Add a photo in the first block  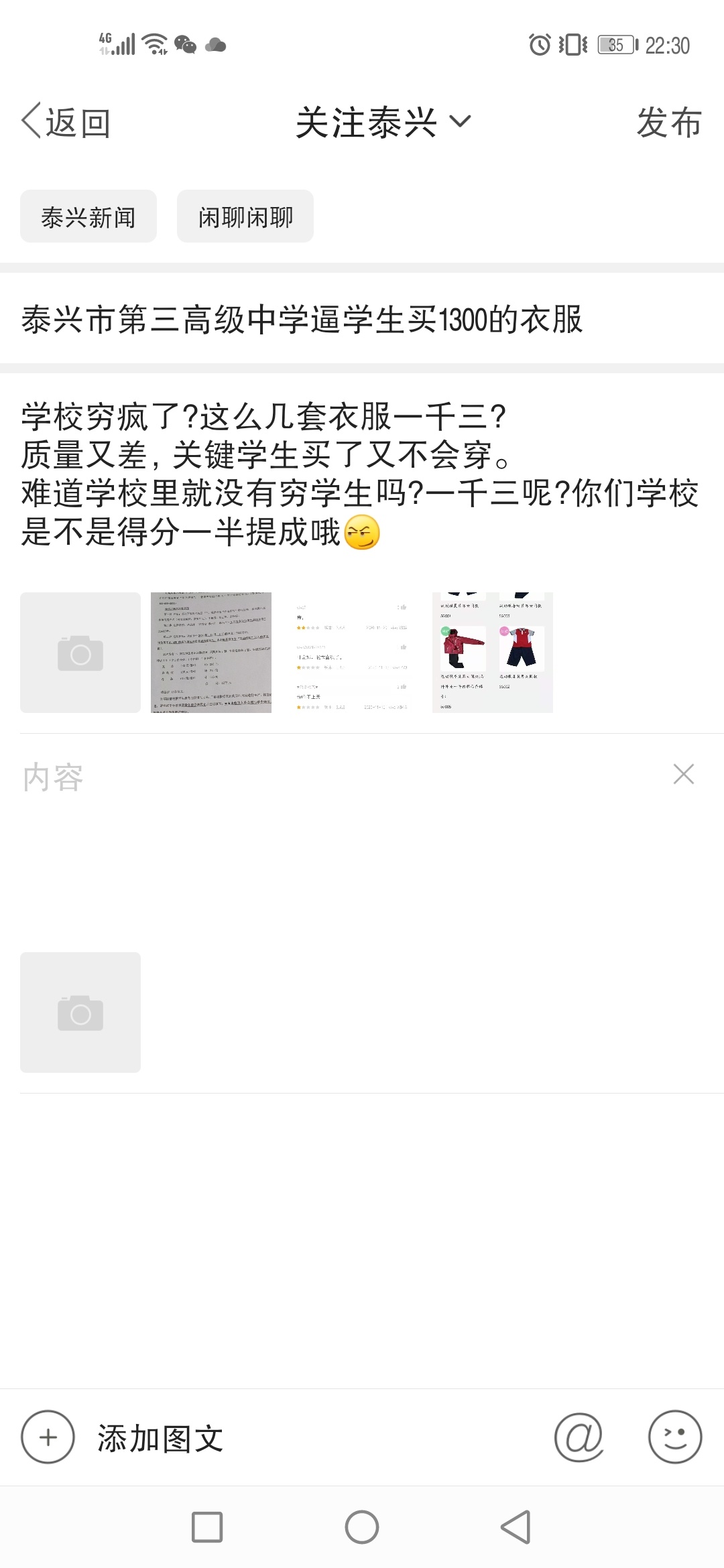point(80,653)
